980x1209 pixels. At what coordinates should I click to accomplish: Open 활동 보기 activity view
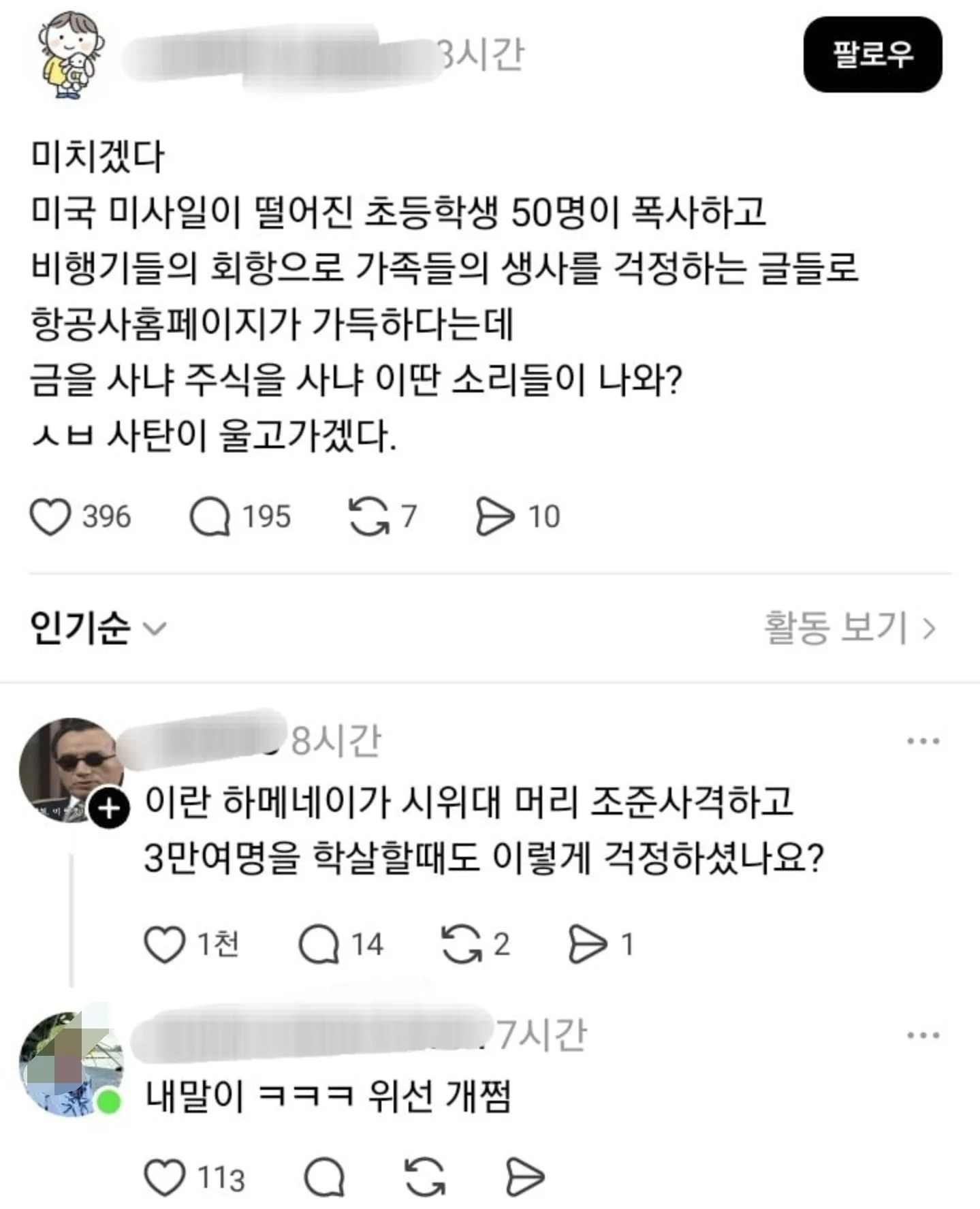click(x=849, y=627)
